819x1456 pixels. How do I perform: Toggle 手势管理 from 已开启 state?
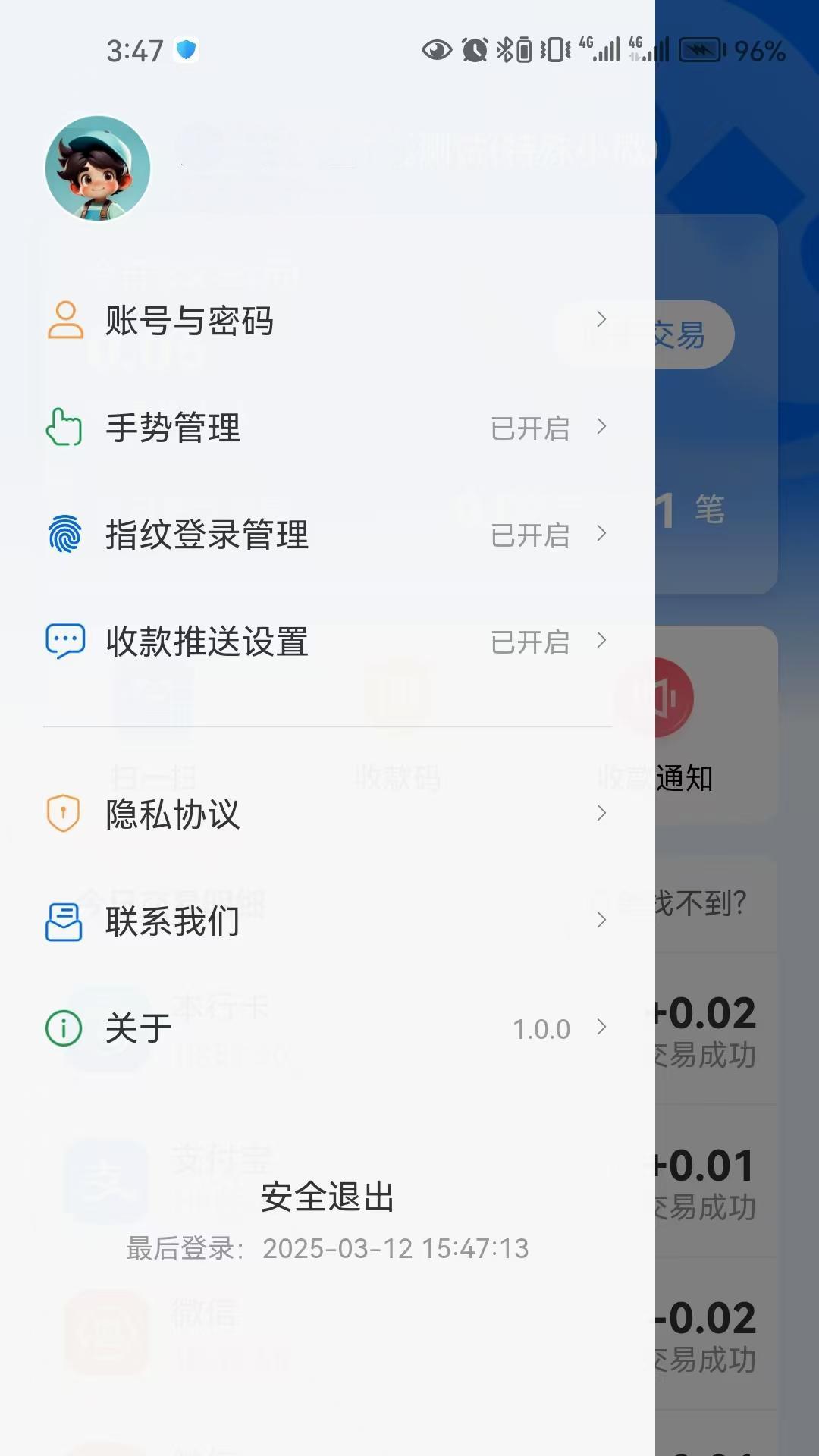coord(531,428)
